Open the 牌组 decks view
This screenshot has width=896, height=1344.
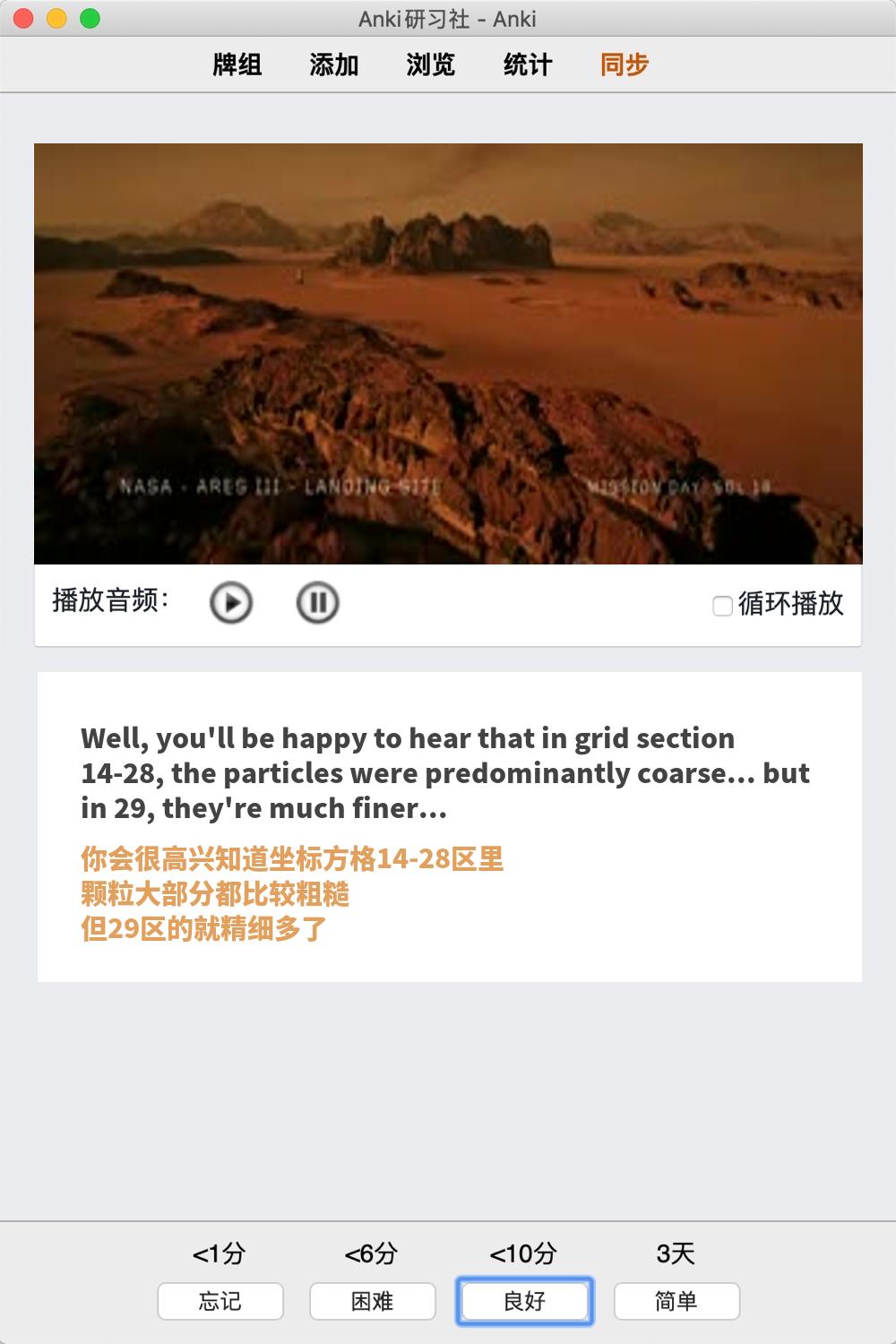coord(237,65)
